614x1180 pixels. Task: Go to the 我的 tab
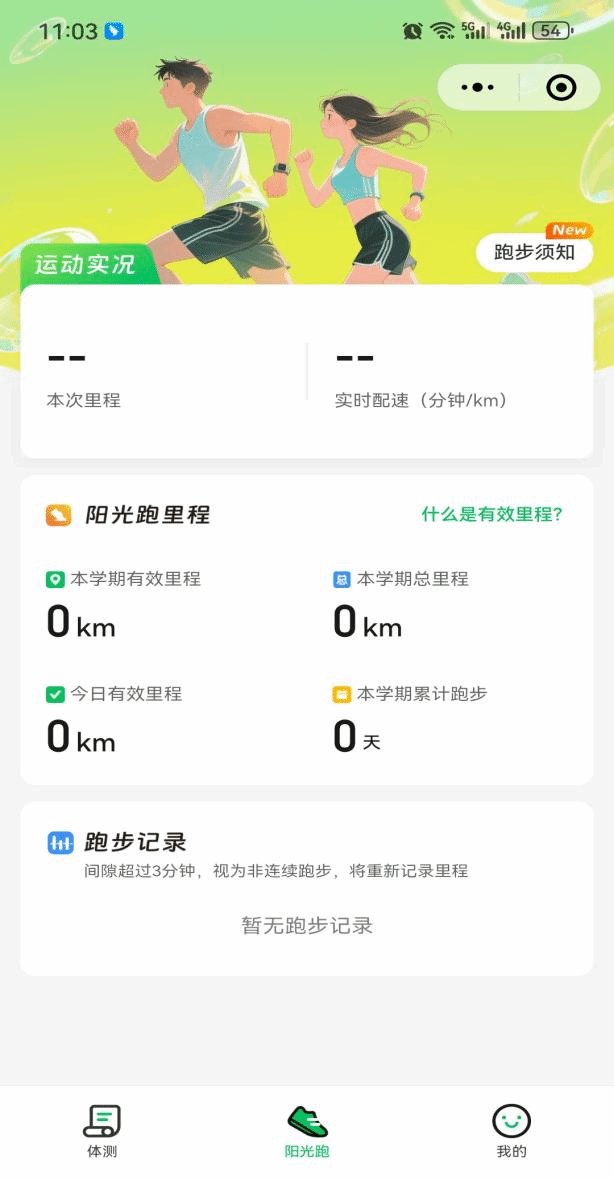511,1131
